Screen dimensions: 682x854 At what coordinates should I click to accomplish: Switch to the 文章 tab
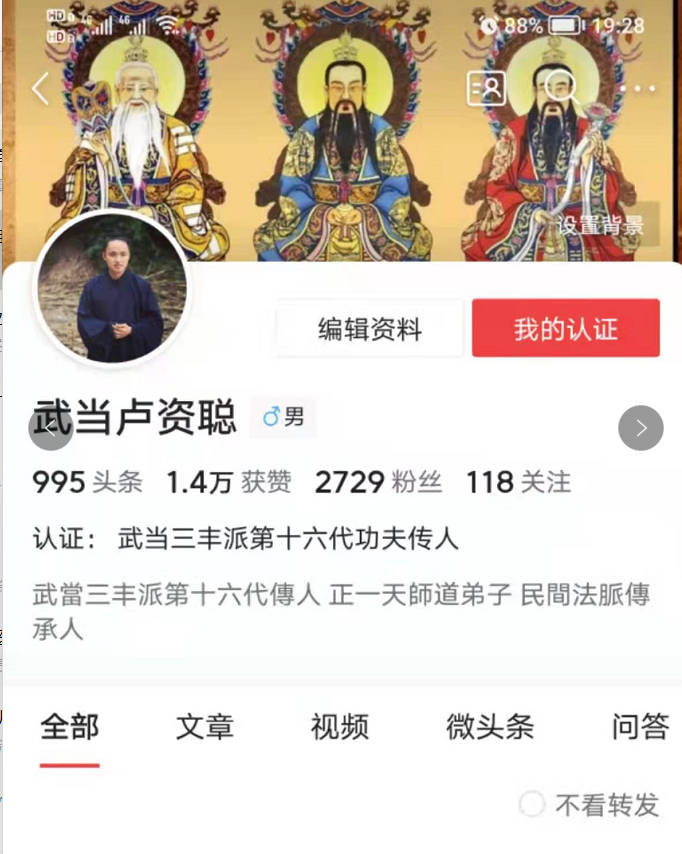(x=205, y=727)
